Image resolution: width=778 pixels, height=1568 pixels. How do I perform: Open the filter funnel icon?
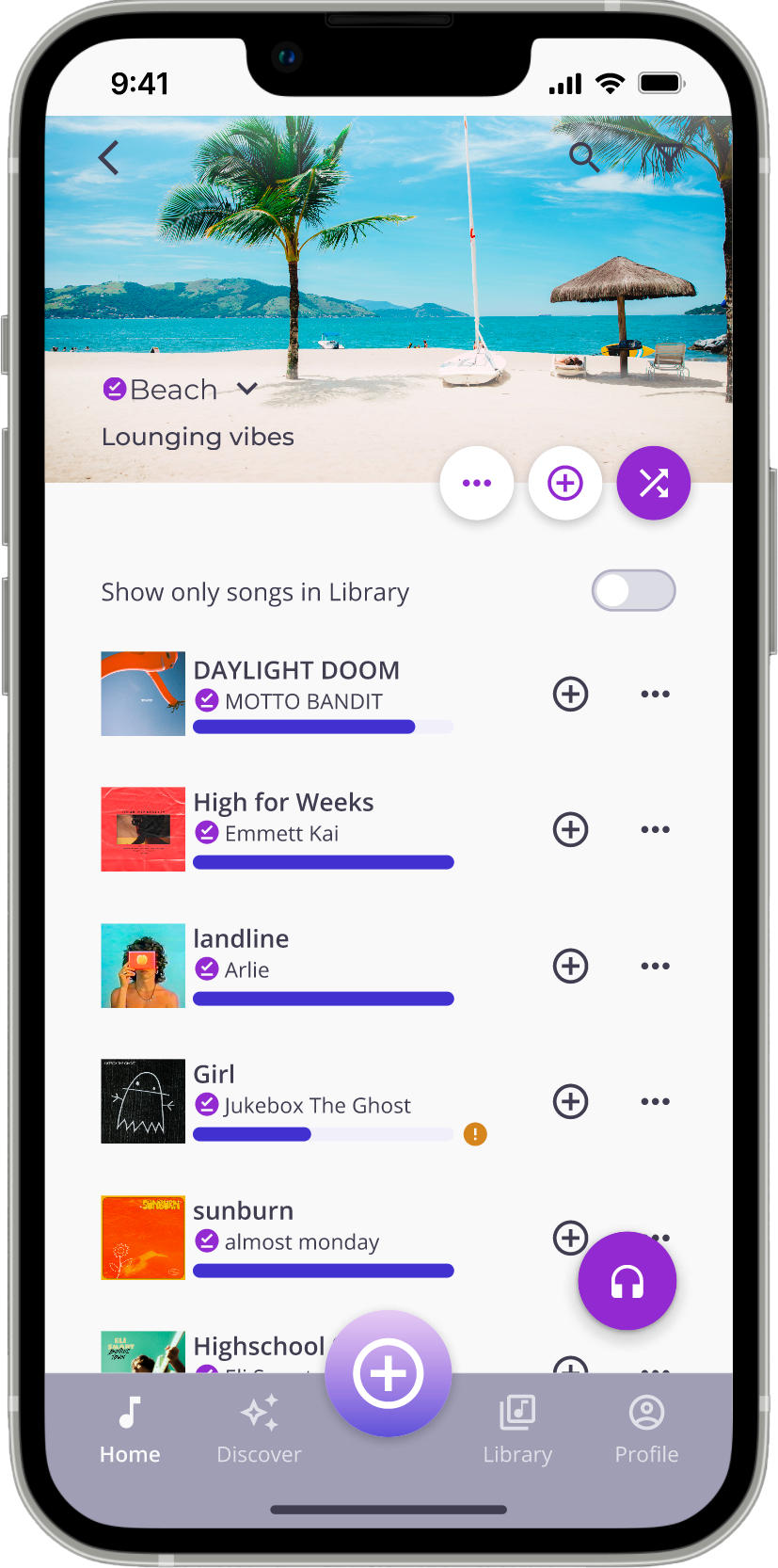coord(668,158)
